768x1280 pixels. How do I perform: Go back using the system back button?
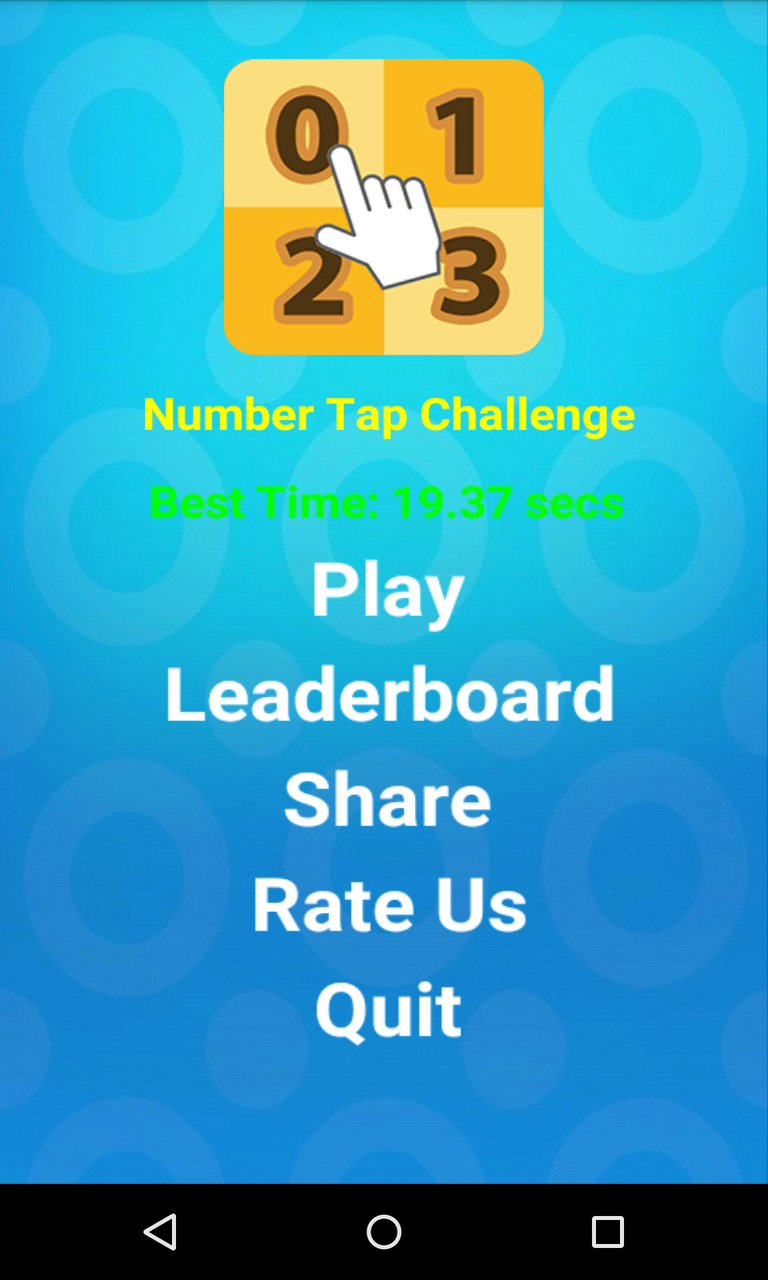pyautogui.click(x=160, y=1232)
